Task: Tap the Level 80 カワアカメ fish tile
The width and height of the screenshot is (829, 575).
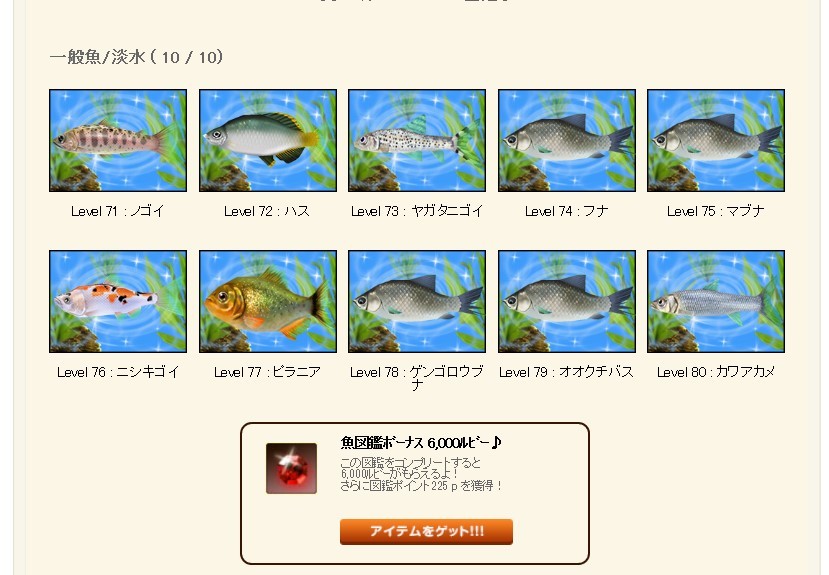Action: 716,301
